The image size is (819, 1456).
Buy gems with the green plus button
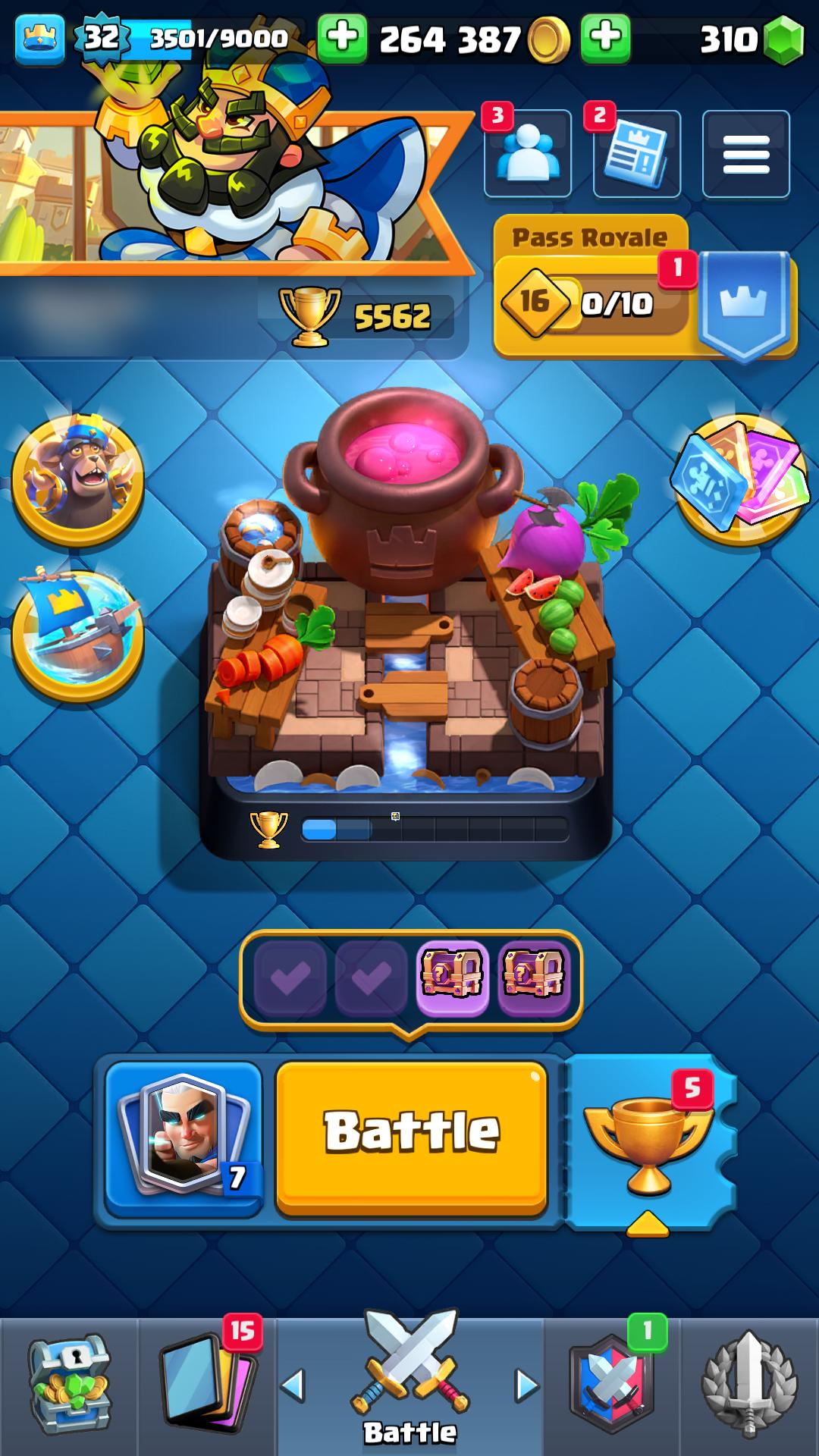coord(605,38)
